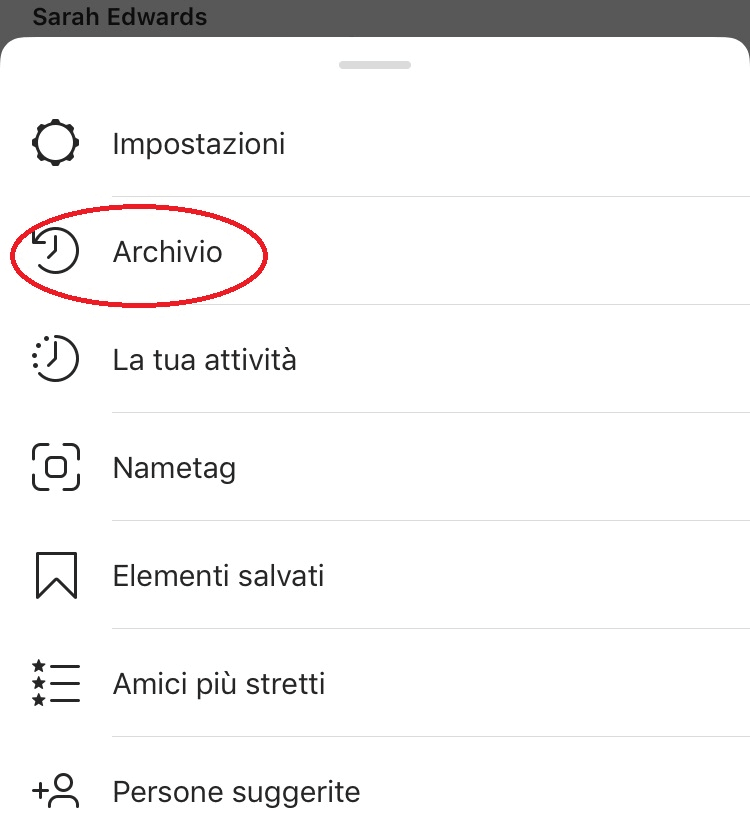750x840 pixels.
Task: Open La tua attività
Action: tap(204, 360)
